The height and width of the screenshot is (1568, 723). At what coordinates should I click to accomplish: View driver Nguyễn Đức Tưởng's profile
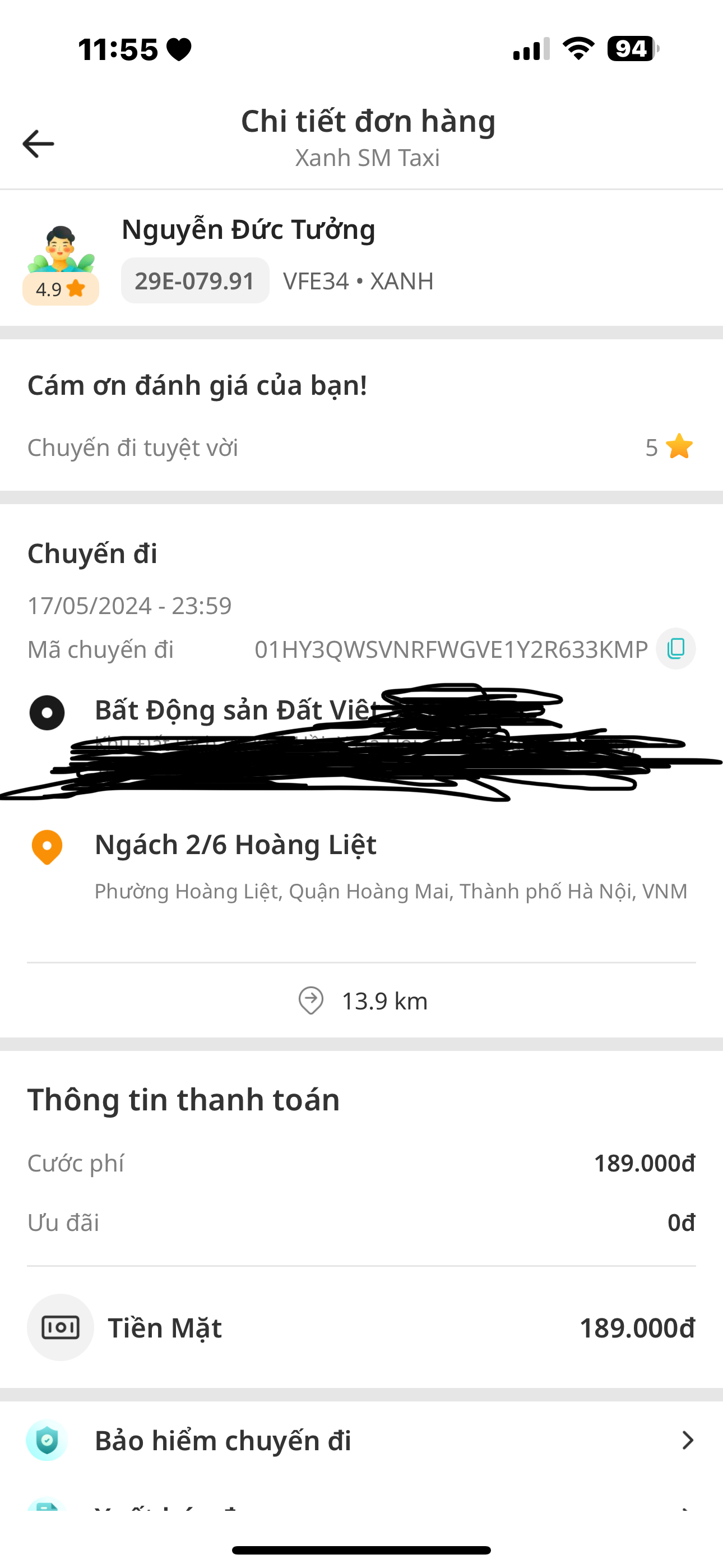click(x=248, y=230)
